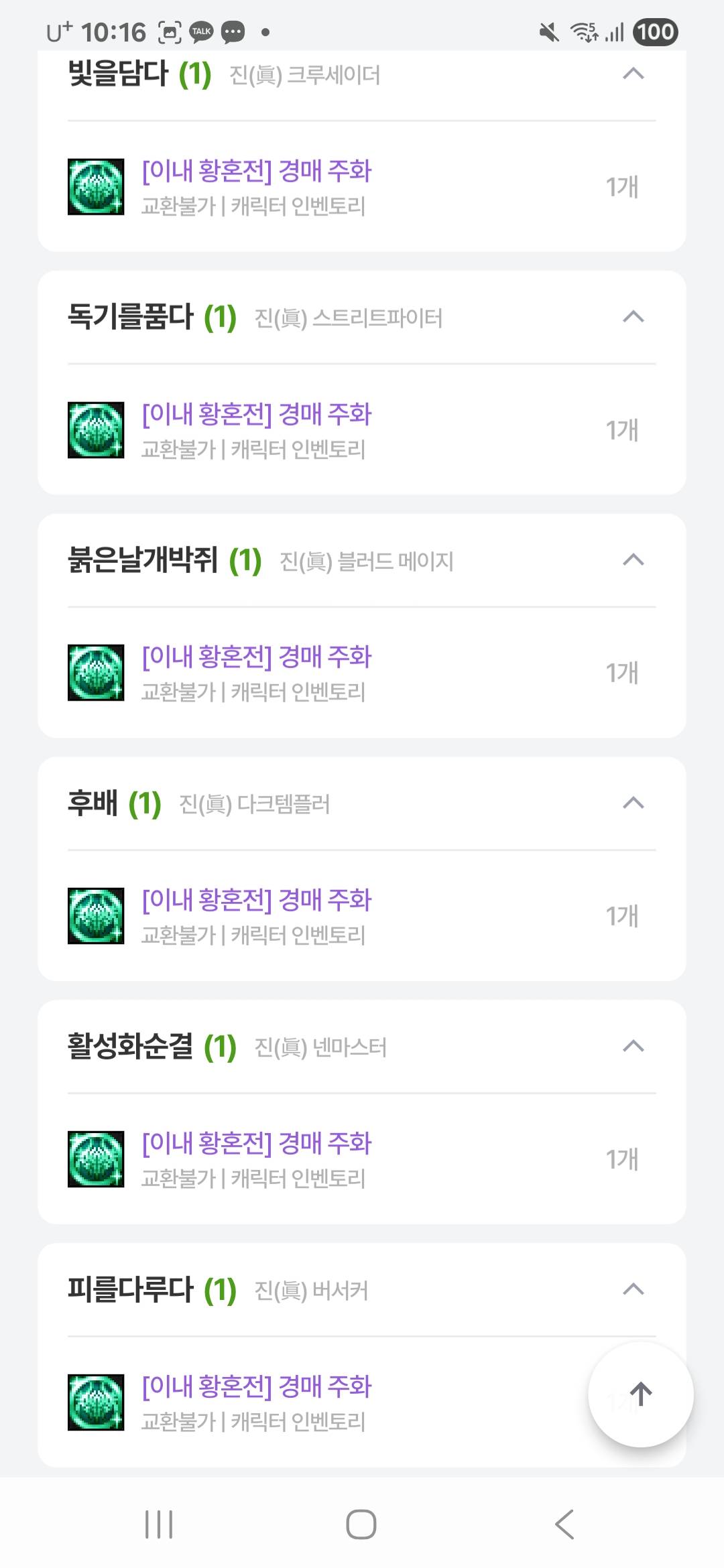Jump to top with the arrow button
The height and width of the screenshot is (1568, 724).
641,1394
